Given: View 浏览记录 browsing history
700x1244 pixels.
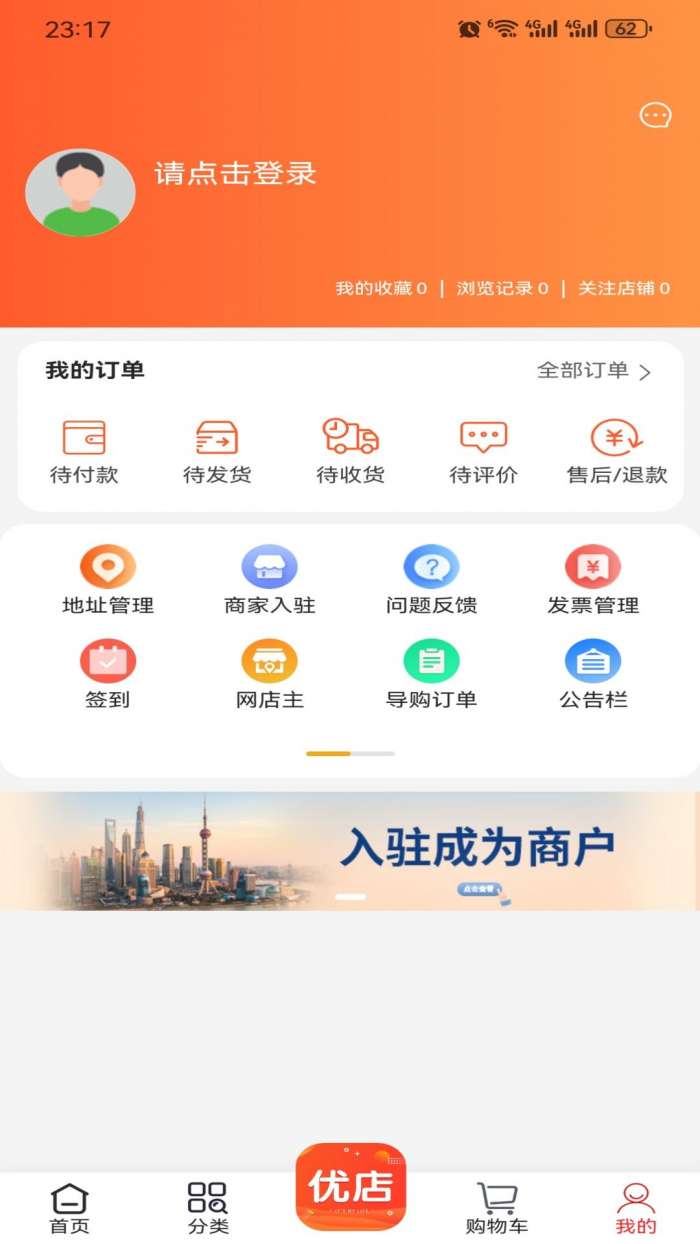Looking at the screenshot, I should 502,288.
